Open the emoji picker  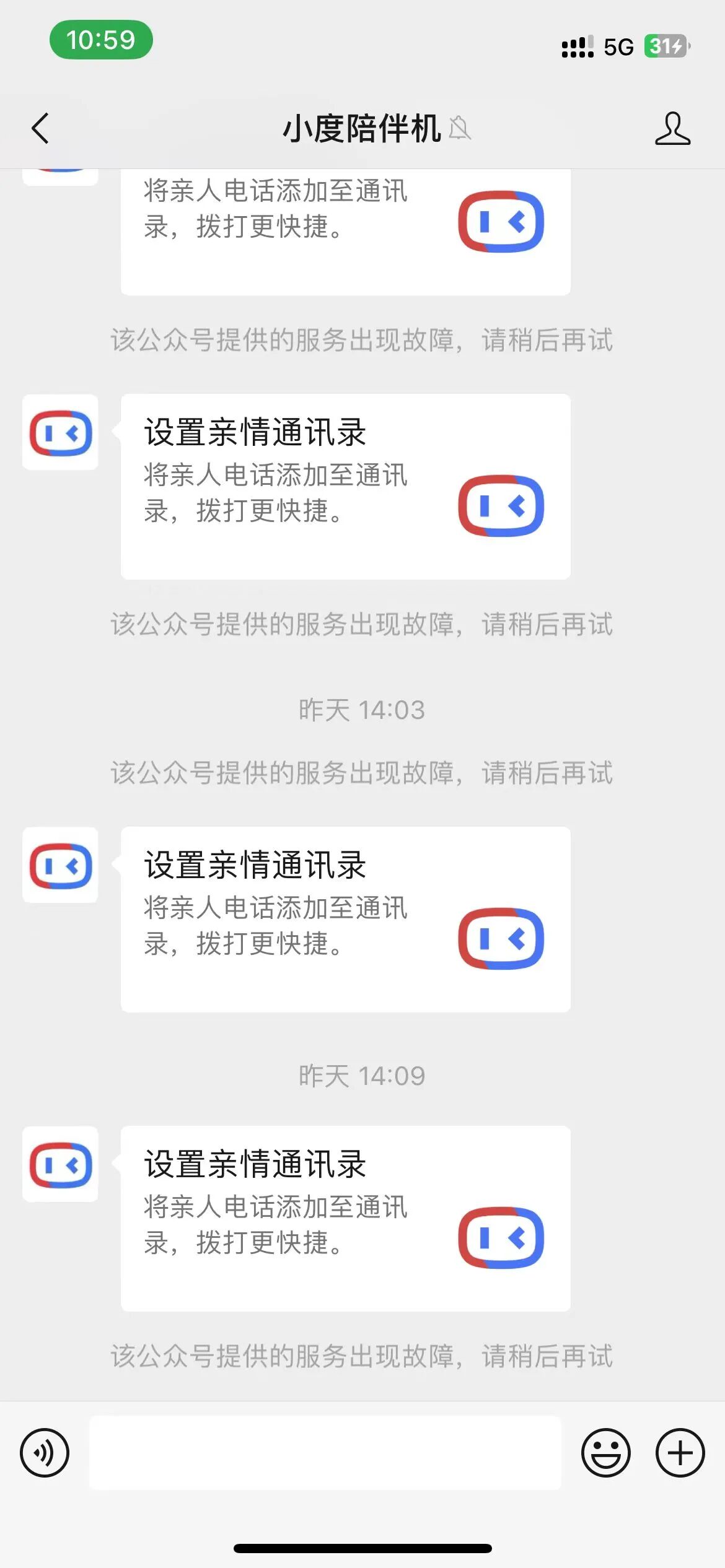tap(605, 1452)
